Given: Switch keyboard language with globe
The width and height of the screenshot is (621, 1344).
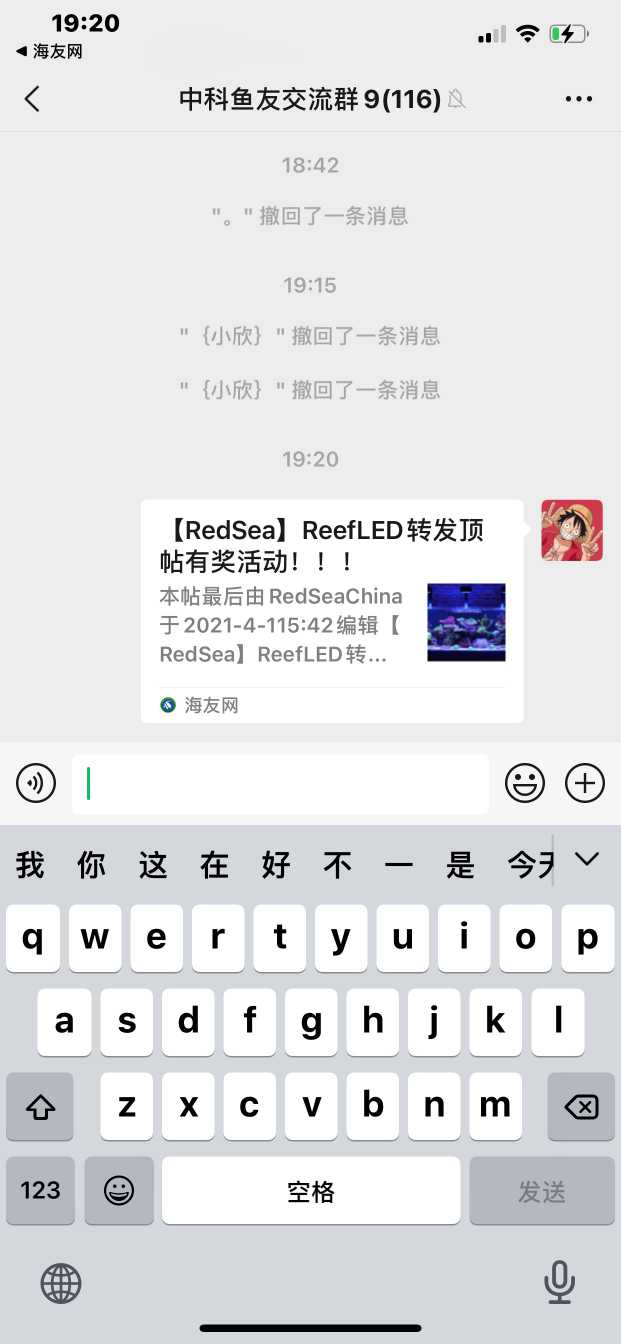Looking at the screenshot, I should coord(61,1283).
